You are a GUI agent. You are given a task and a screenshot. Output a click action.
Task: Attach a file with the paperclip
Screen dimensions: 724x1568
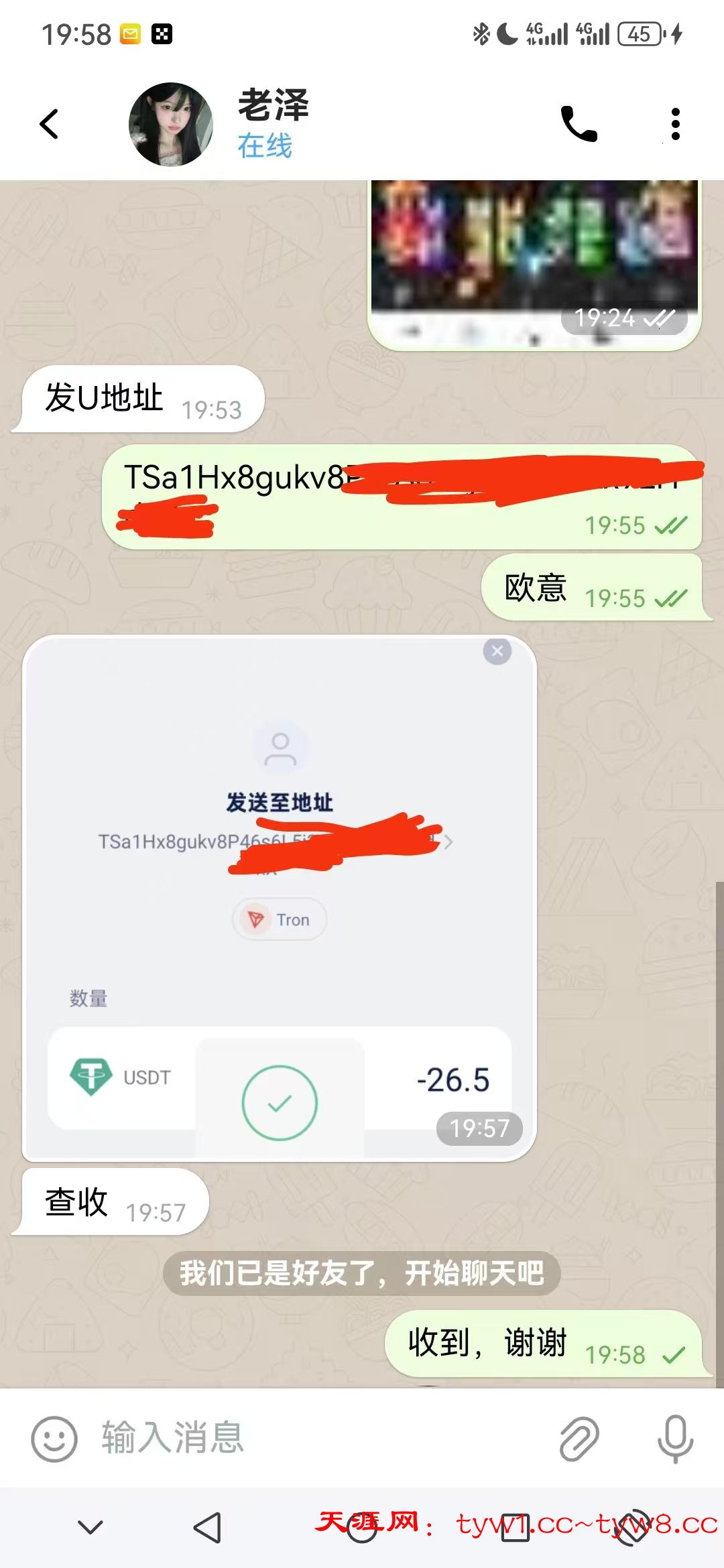click(x=579, y=1439)
